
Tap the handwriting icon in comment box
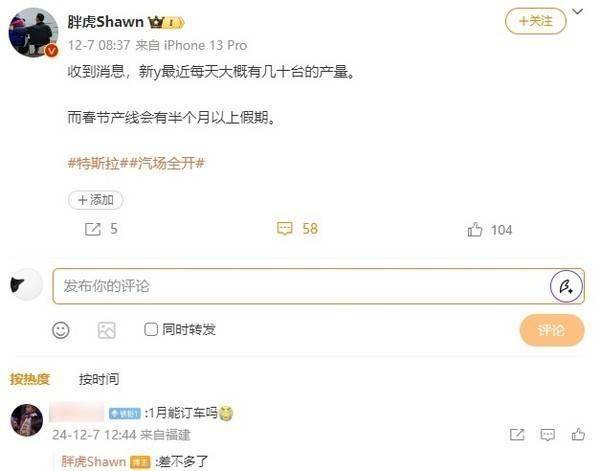click(x=566, y=286)
